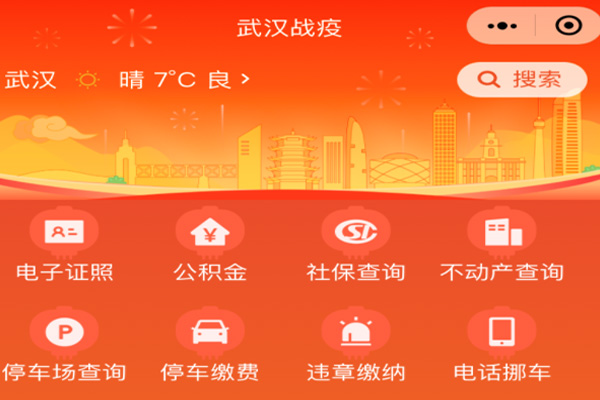This screenshot has width=600, height=400.
Task: Go to 停车场查询
Action: click(64, 347)
